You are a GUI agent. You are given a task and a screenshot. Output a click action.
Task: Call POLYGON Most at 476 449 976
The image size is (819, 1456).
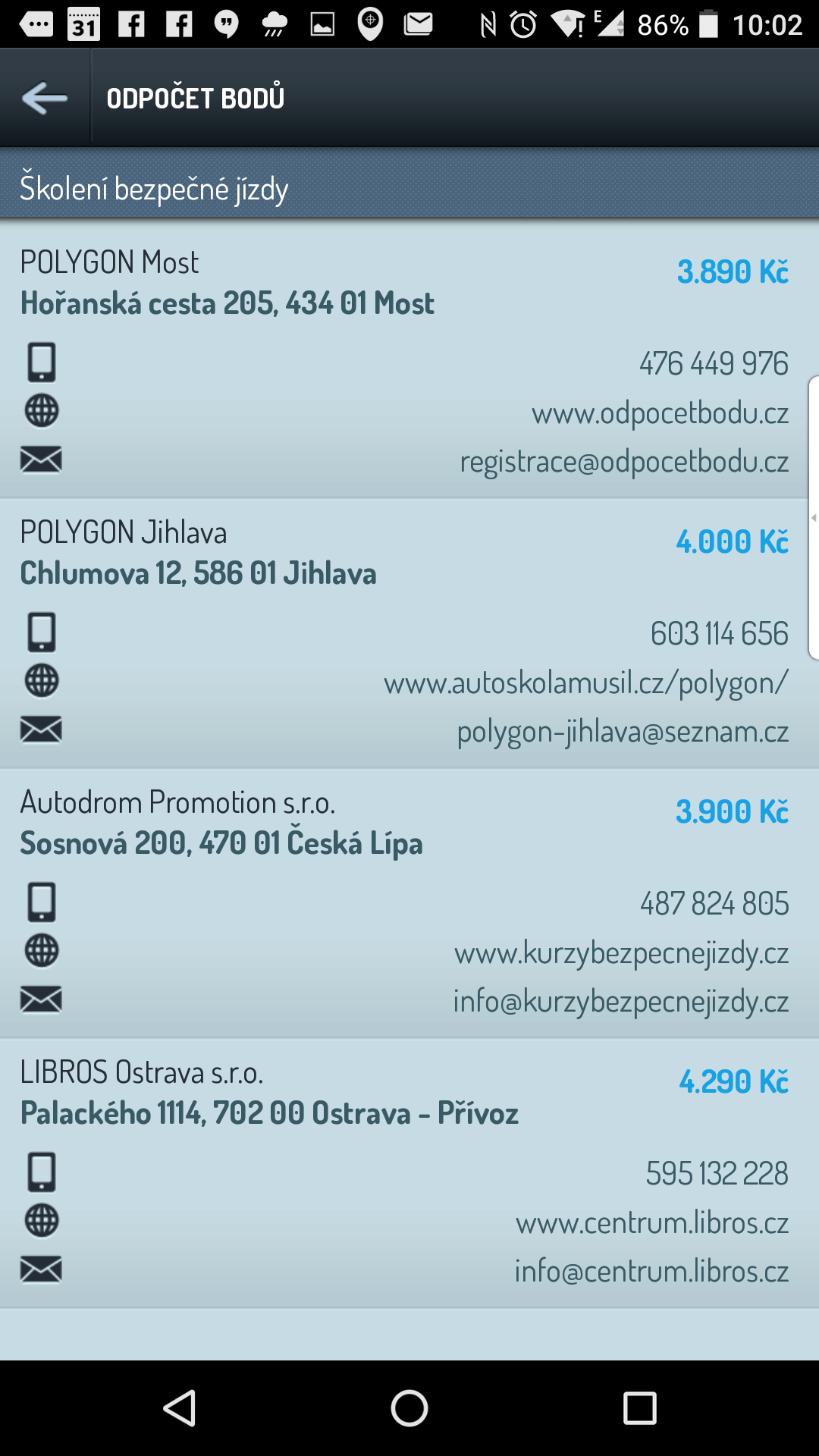coord(714,364)
